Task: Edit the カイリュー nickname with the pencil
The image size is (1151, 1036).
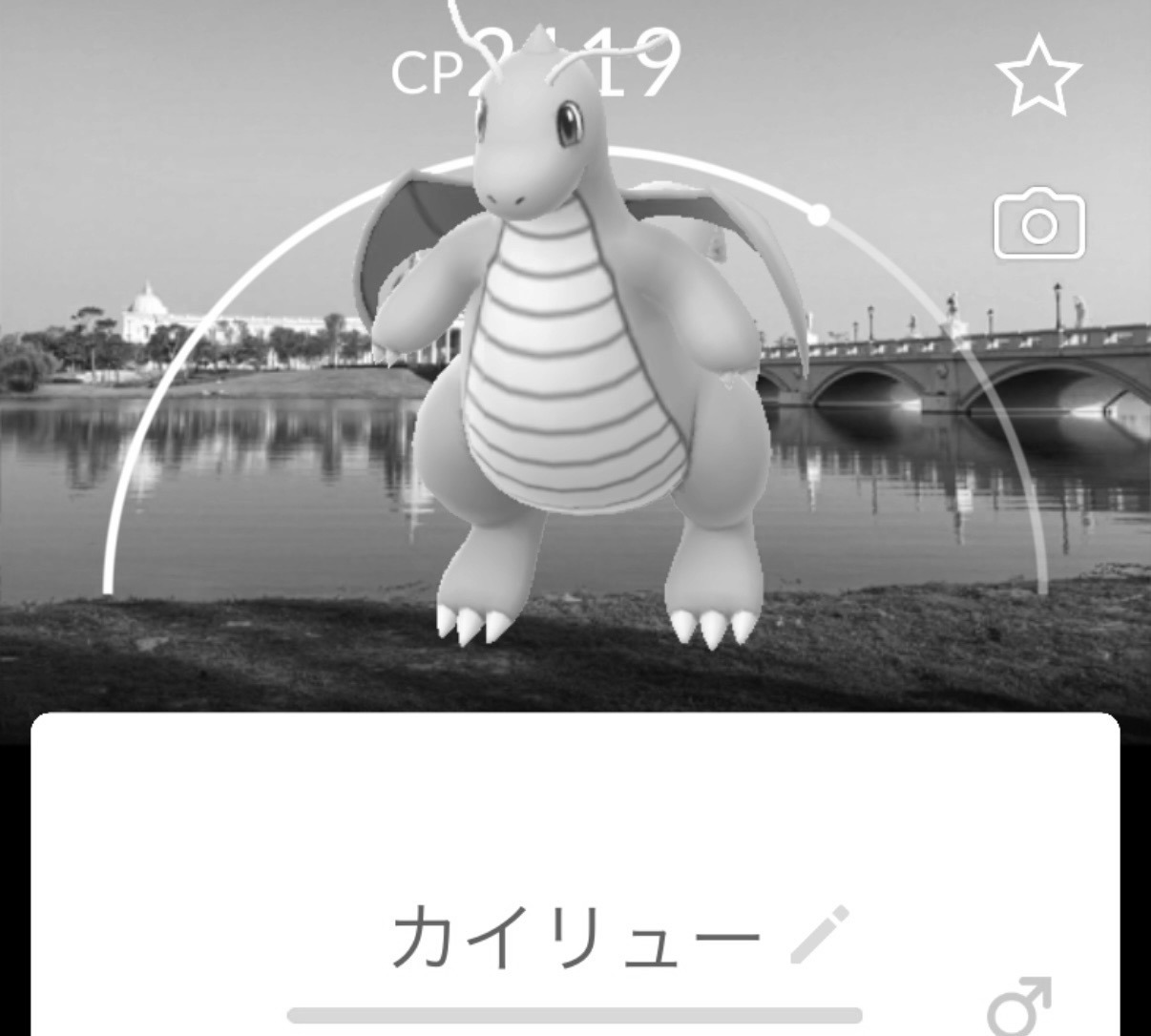Action: tap(820, 936)
